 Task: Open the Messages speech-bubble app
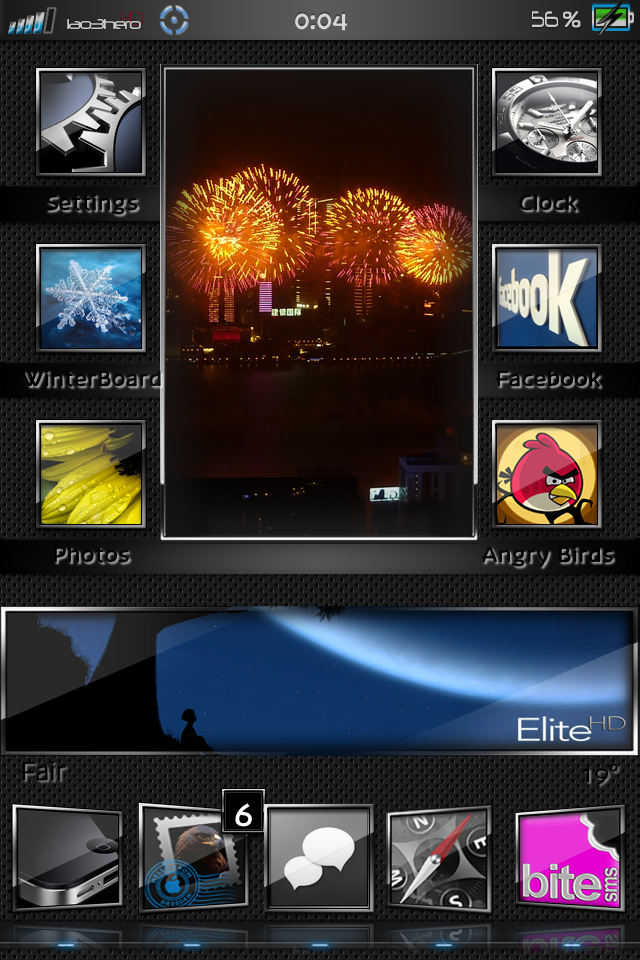click(319, 858)
